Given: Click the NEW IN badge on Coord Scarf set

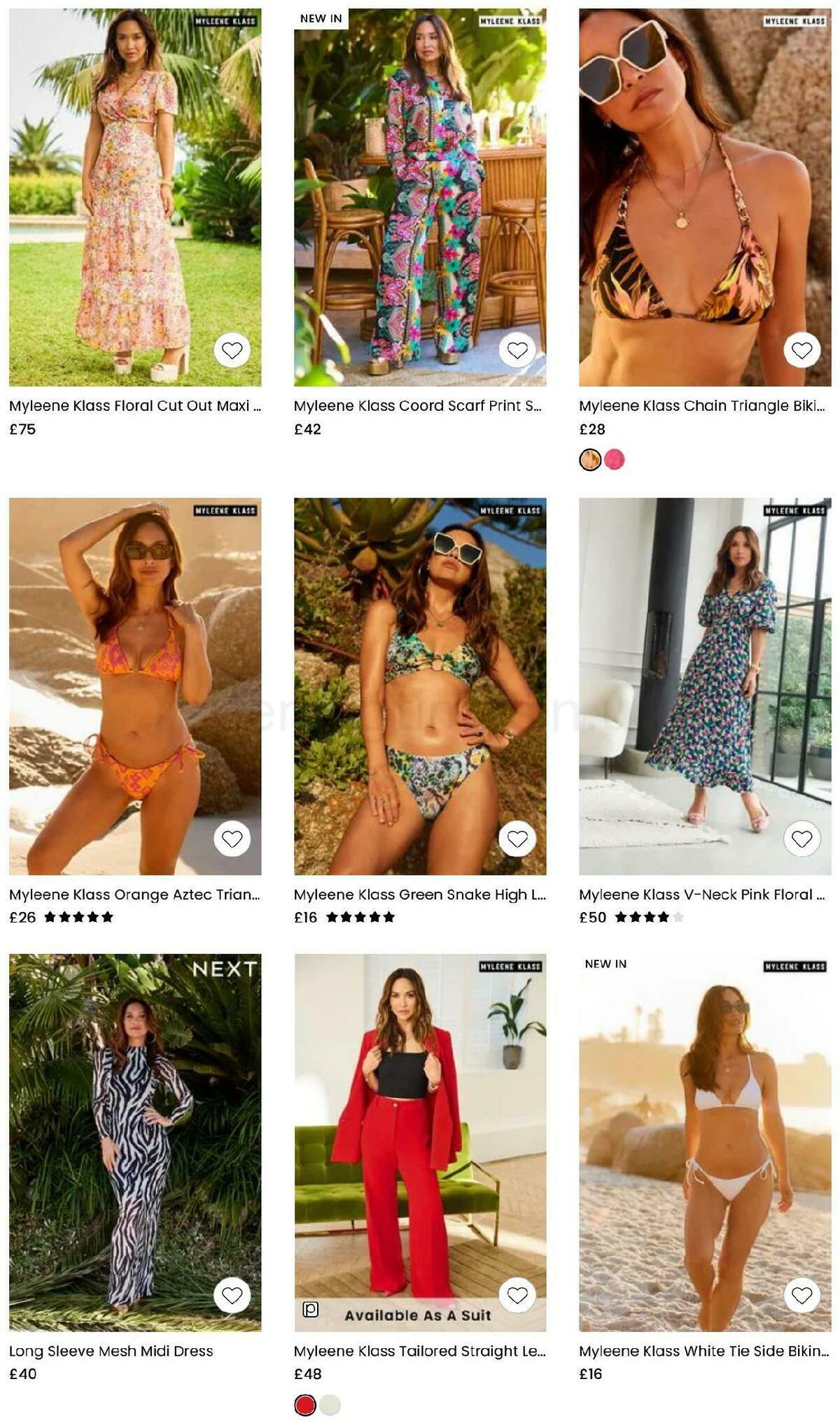Looking at the screenshot, I should pos(321,19).
